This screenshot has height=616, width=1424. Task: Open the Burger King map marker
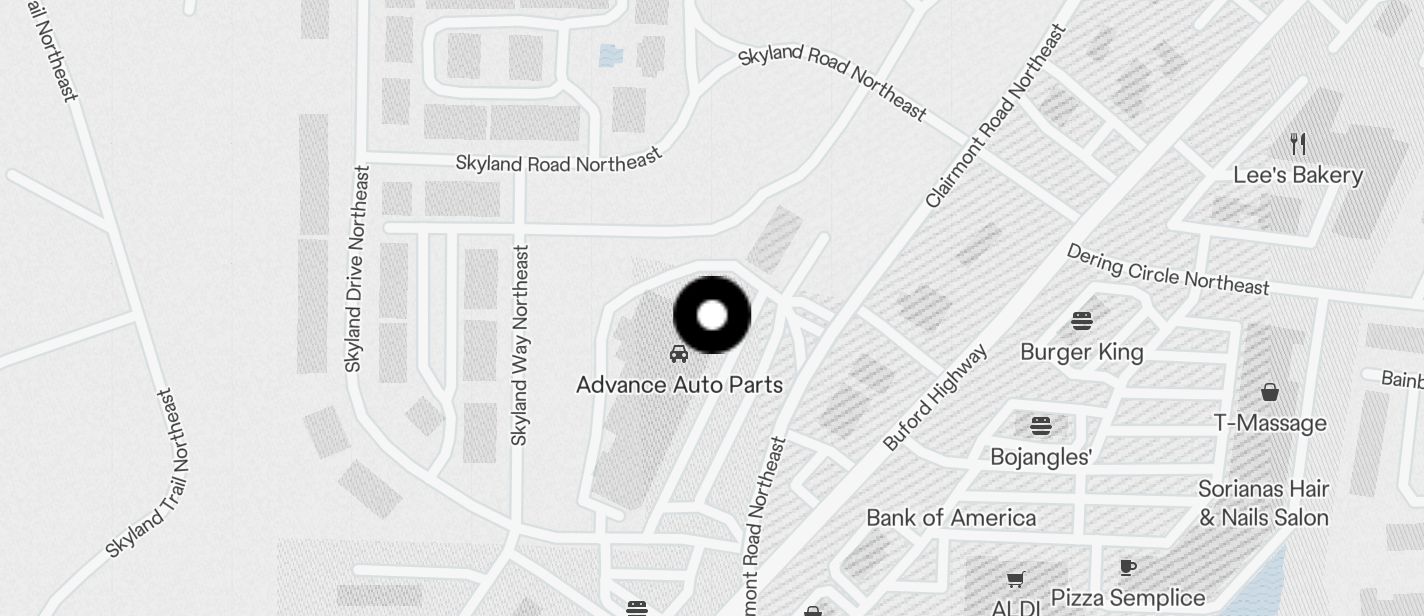click(x=1081, y=321)
